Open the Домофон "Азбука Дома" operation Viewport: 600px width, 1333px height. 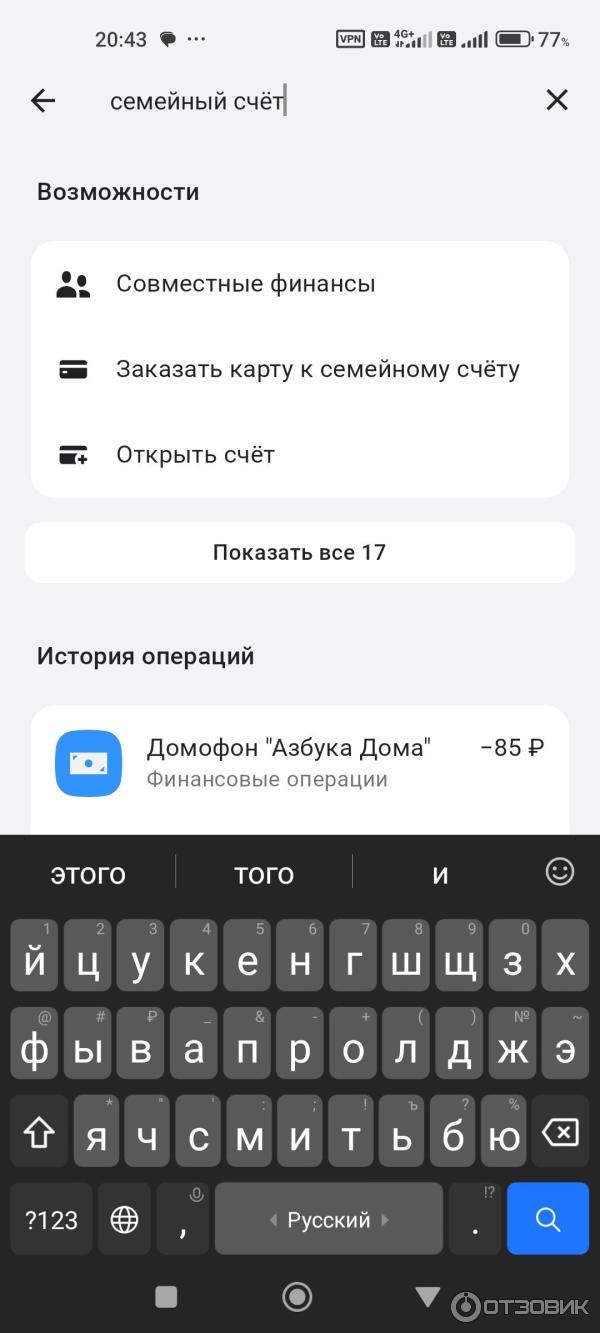tap(300, 763)
